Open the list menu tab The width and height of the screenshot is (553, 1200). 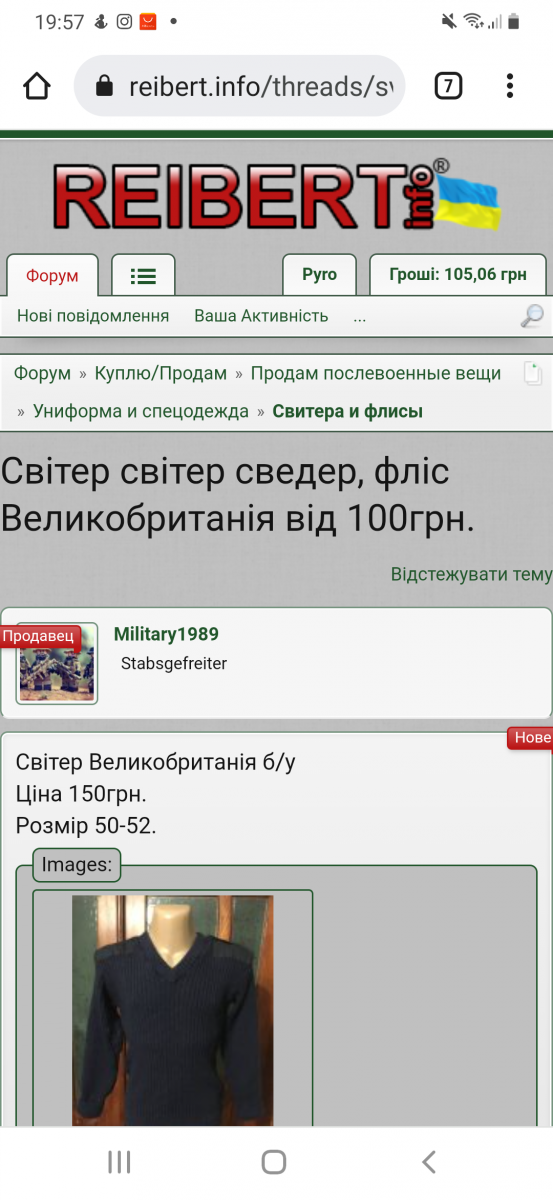point(143,275)
